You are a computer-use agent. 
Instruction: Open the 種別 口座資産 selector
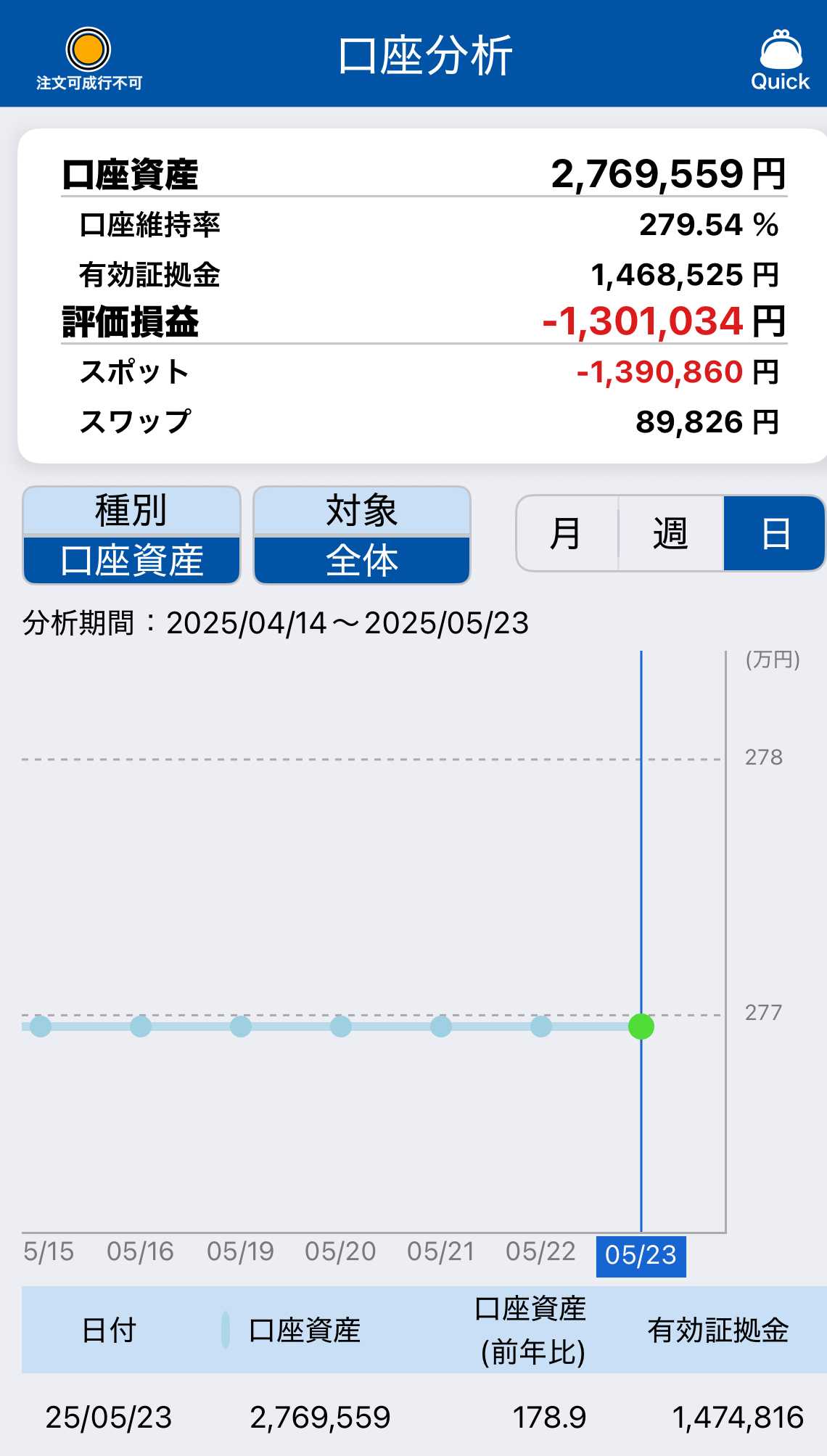pos(131,535)
